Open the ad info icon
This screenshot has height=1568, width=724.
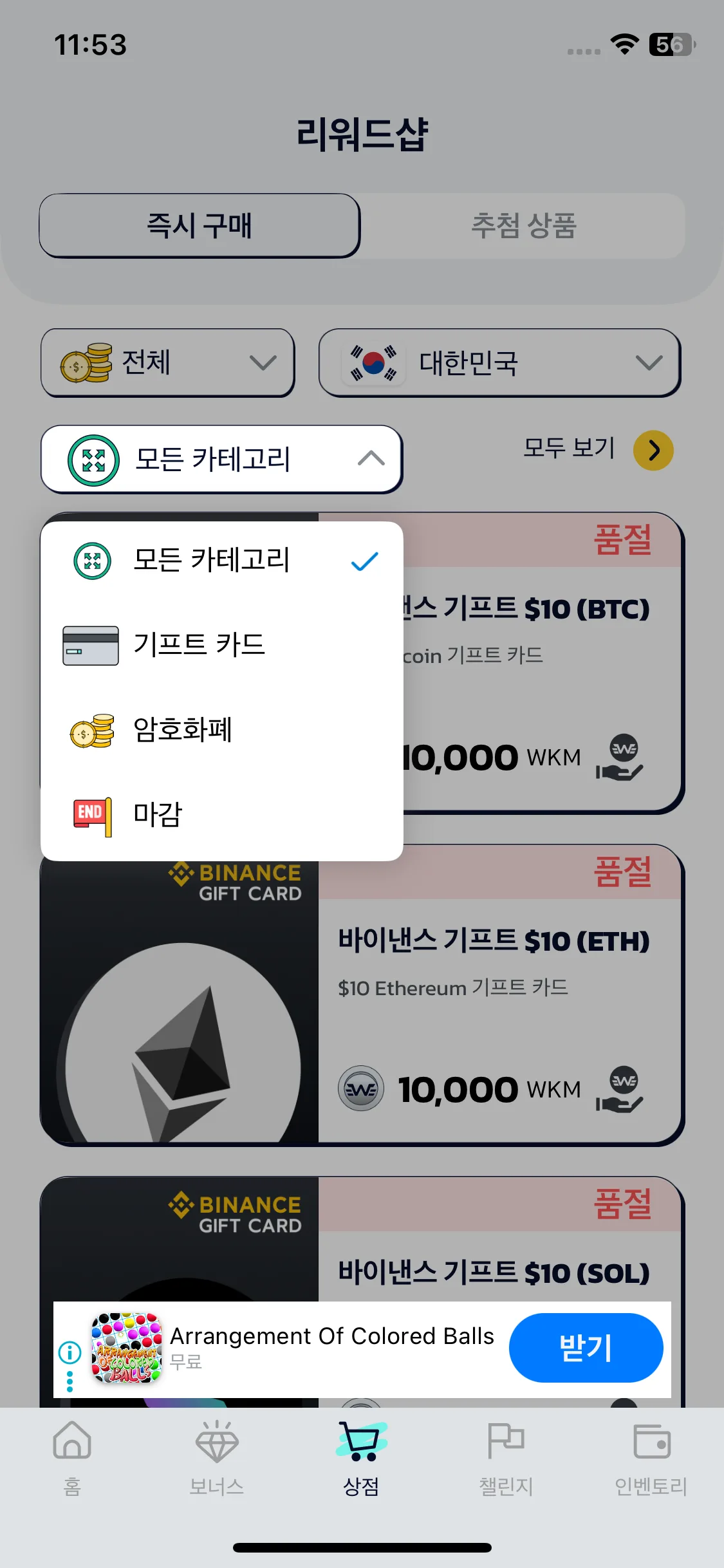coord(70,1352)
